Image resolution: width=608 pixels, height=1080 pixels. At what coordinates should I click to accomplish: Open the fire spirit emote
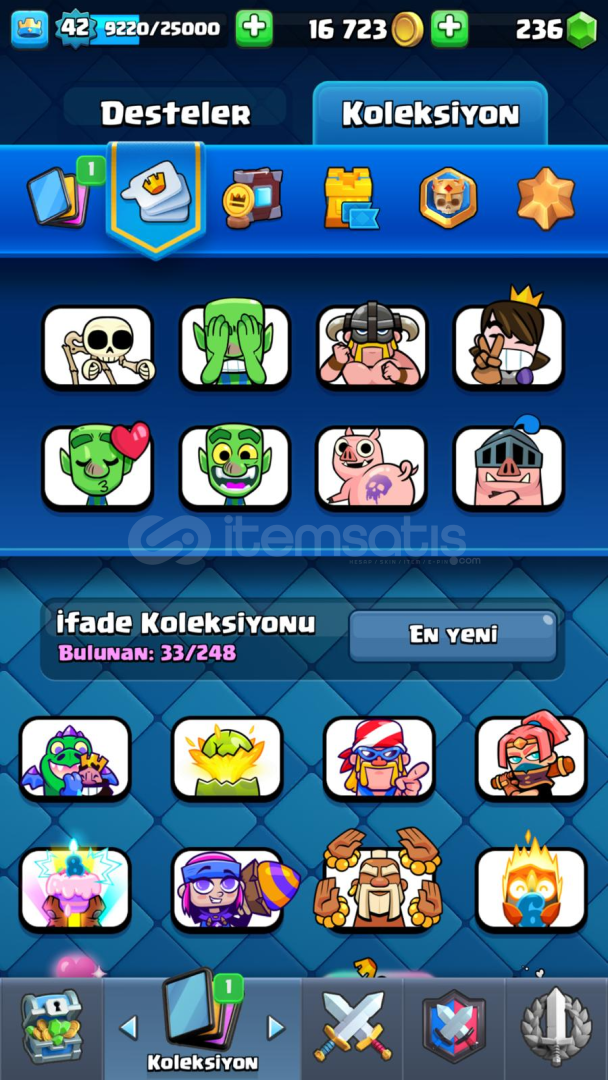click(531, 887)
